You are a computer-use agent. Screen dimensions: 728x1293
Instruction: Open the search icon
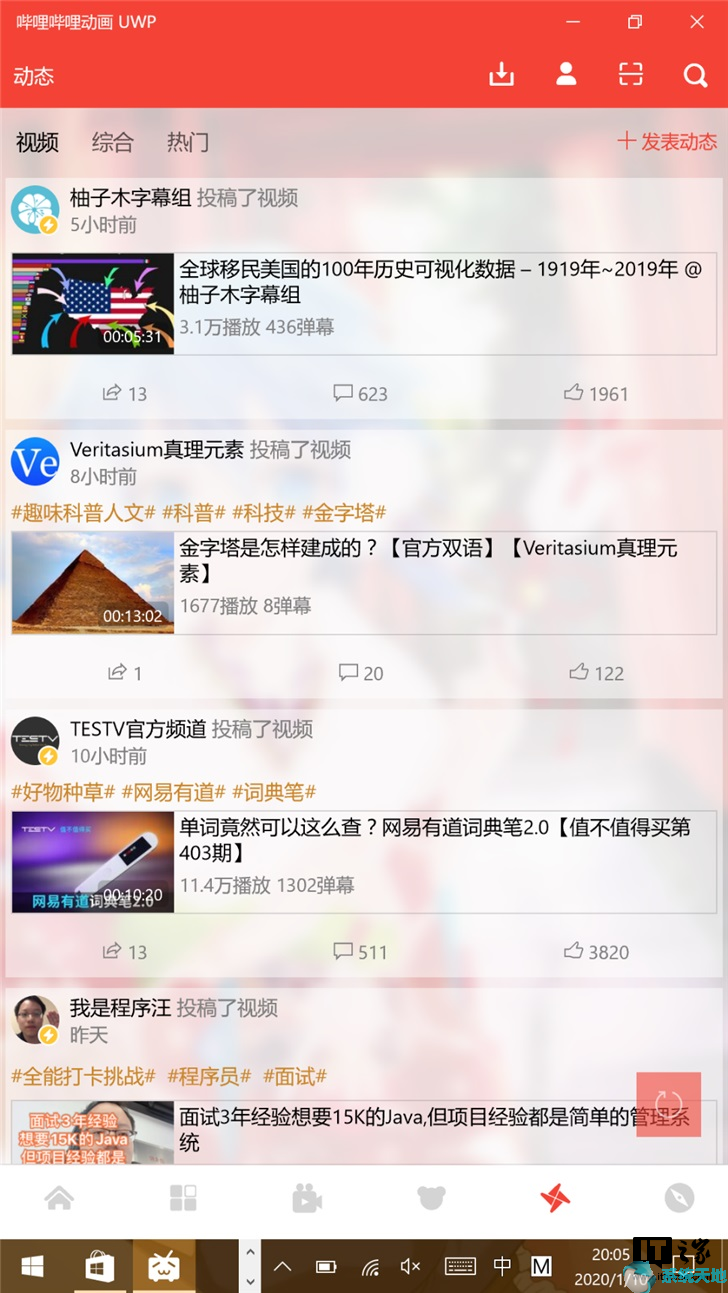695,76
